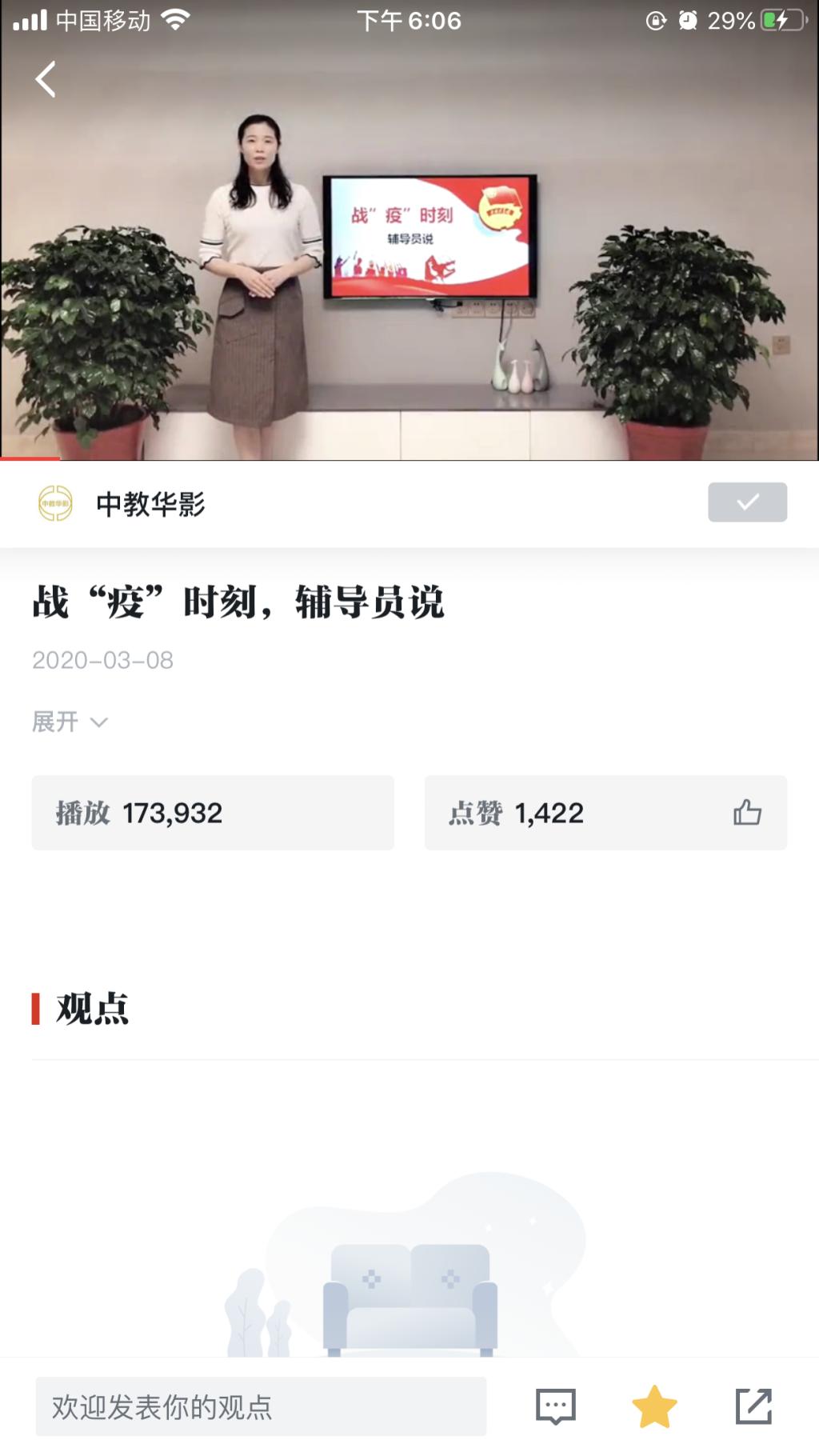Tap the 欢迎发表你的观点 comment field
The image size is (819, 1456).
tap(261, 1406)
